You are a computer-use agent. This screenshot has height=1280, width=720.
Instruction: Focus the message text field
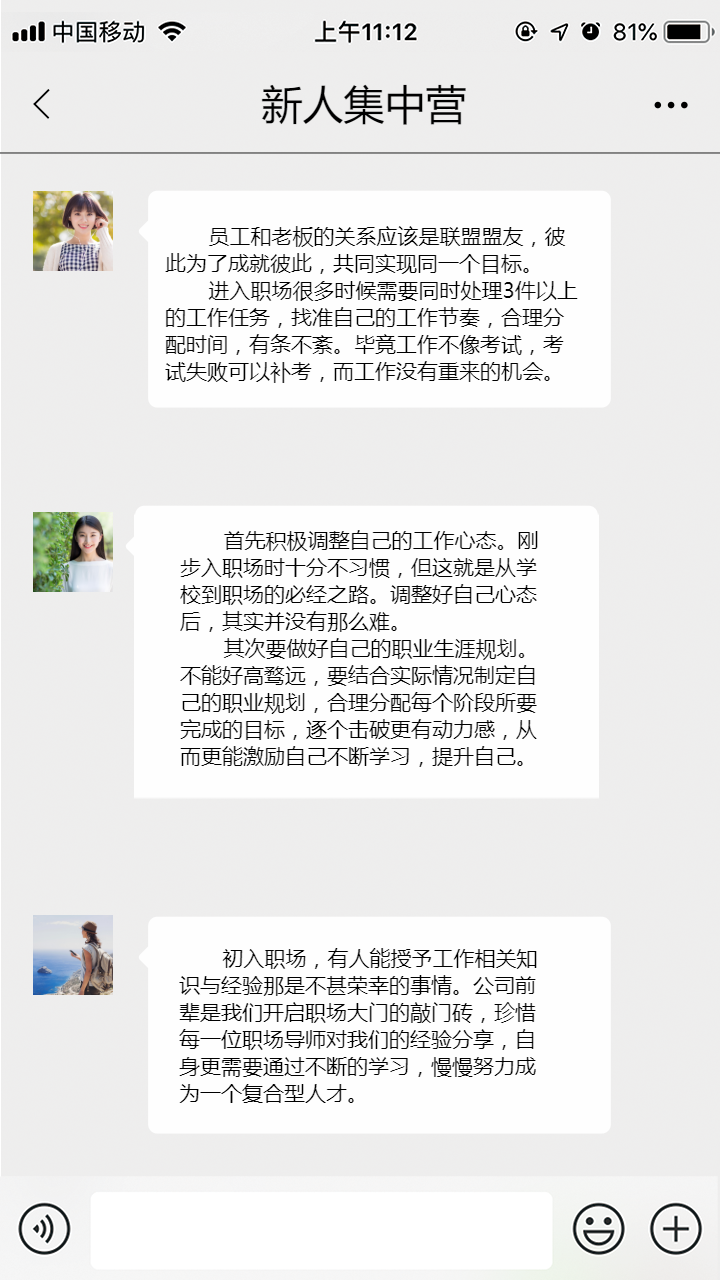[321, 1230]
